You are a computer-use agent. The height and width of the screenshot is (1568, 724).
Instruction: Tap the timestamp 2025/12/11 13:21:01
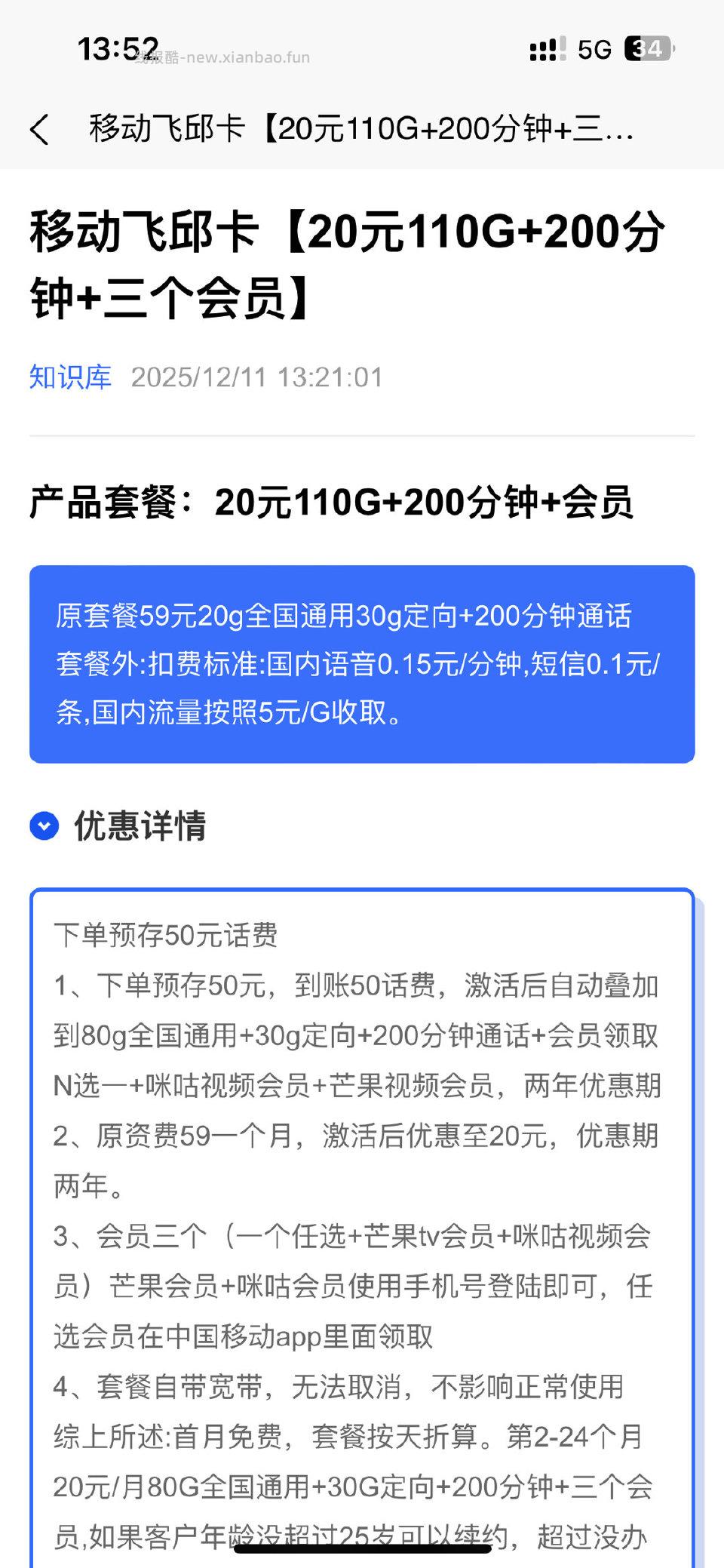click(x=256, y=377)
